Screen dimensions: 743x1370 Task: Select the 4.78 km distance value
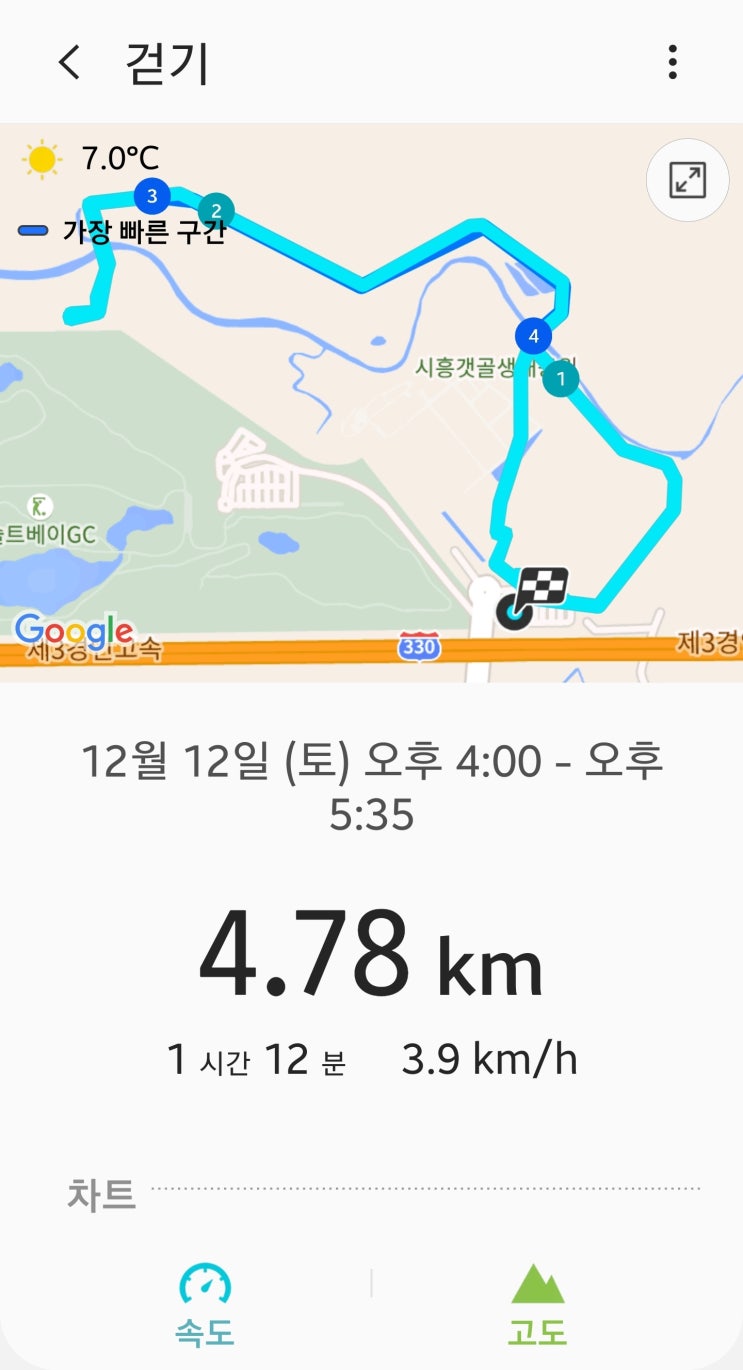(371, 959)
